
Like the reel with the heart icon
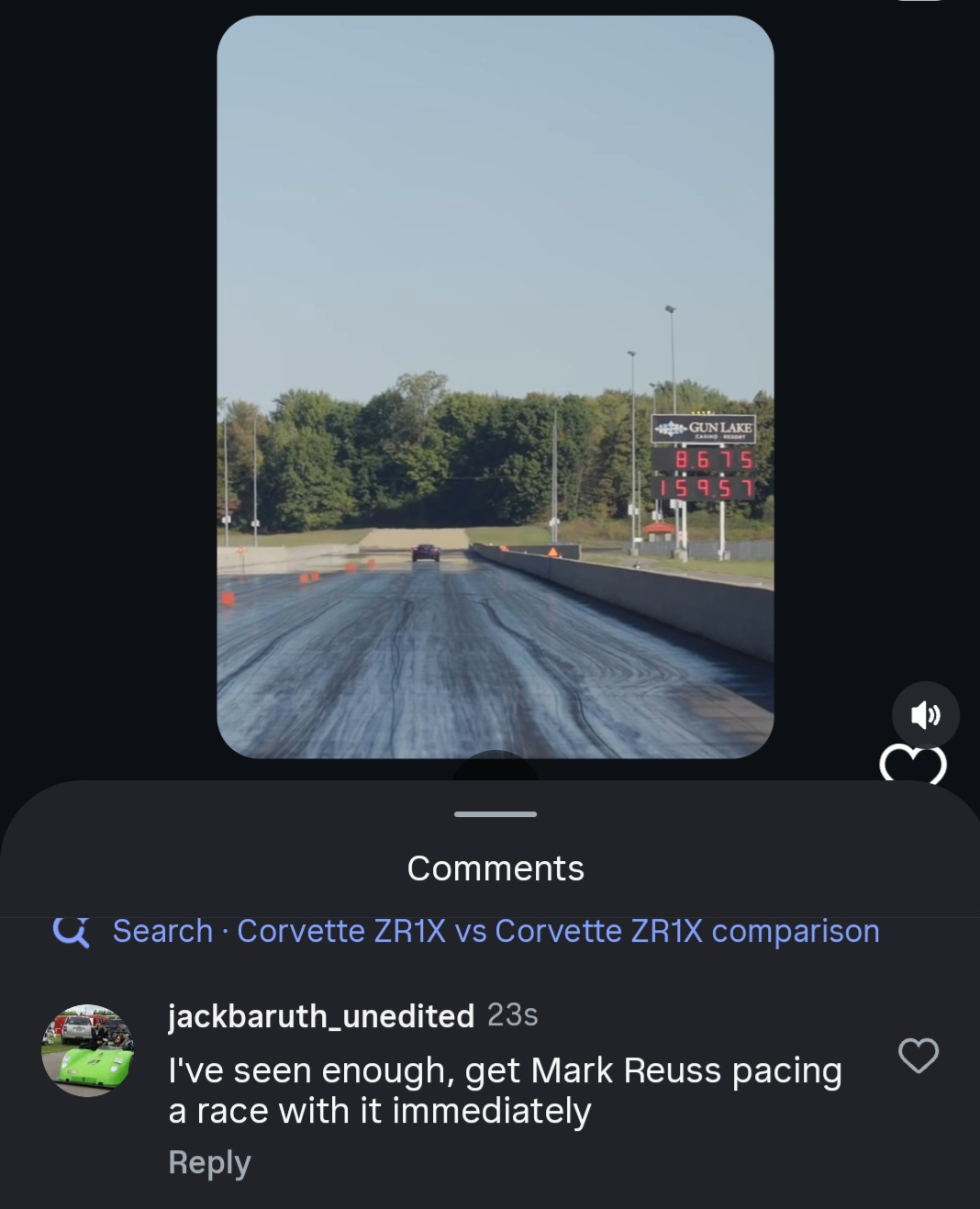(912, 767)
